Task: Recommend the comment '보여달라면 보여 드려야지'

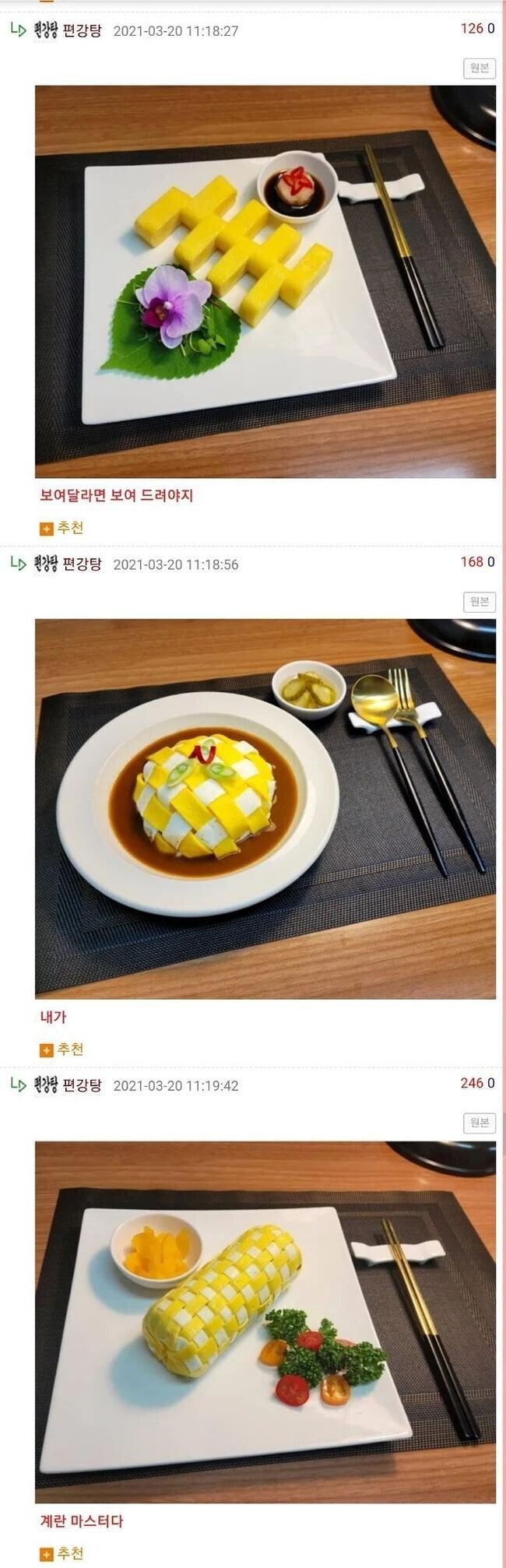Action: pyautogui.click(x=62, y=528)
